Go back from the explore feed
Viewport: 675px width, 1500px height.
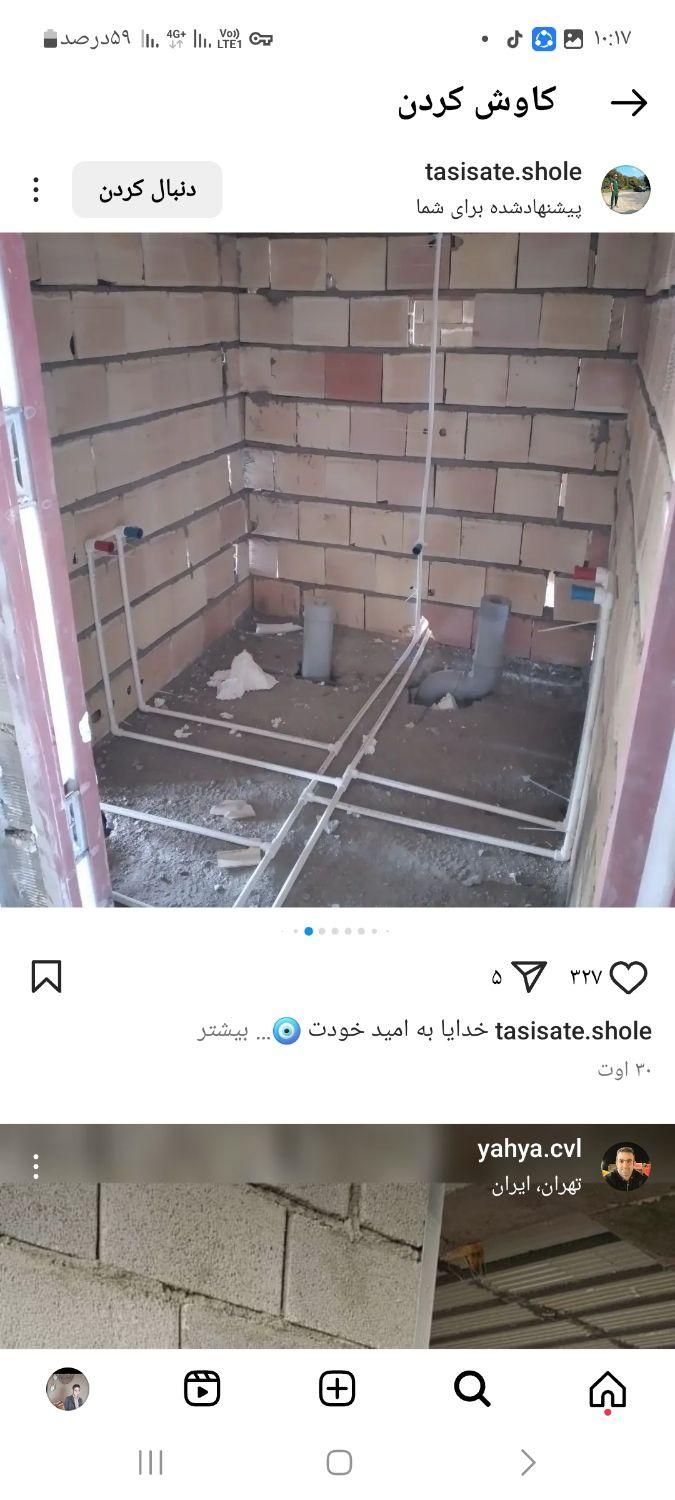(x=628, y=103)
